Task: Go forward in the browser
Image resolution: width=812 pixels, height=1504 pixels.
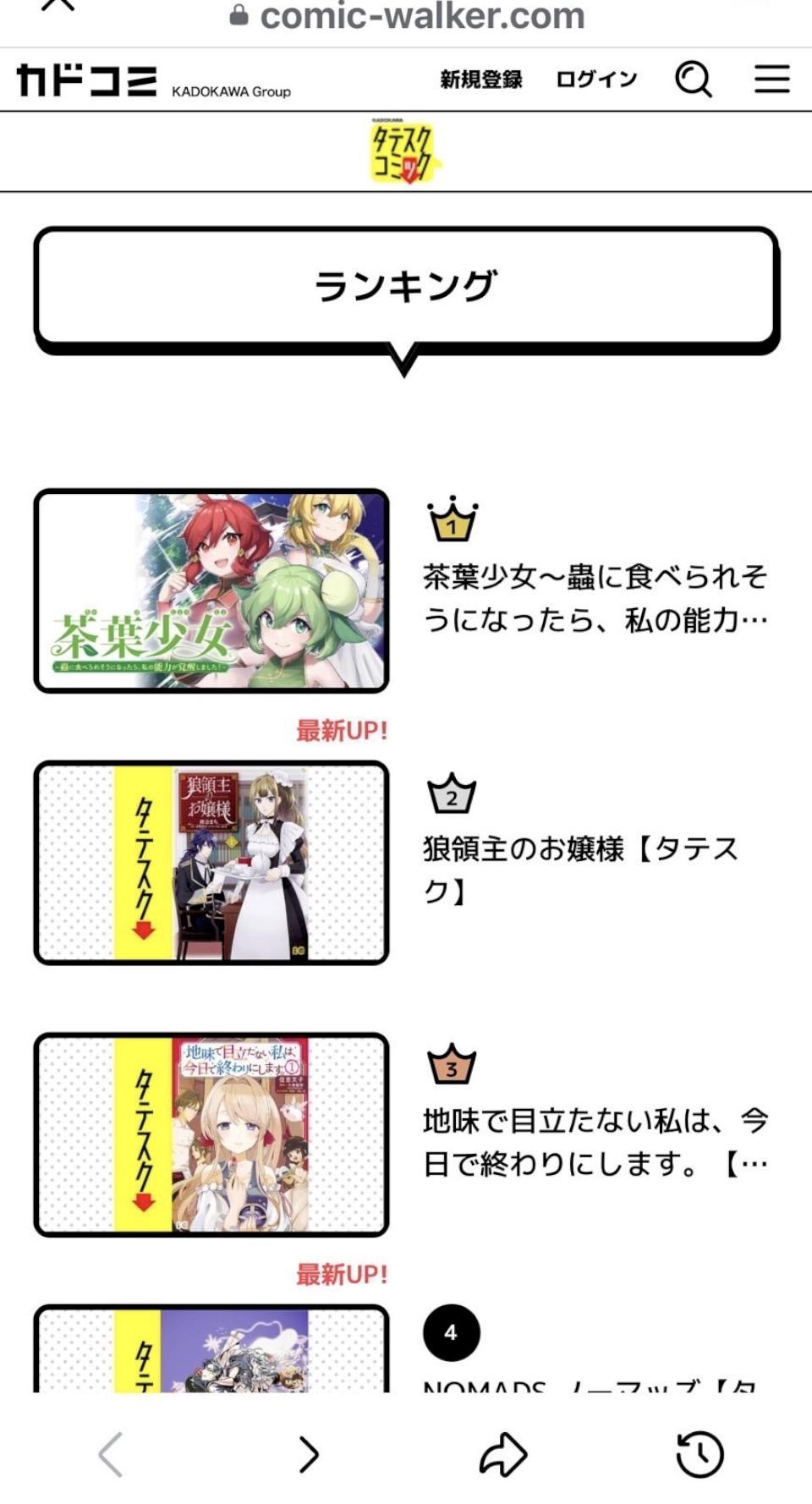Action: click(x=310, y=1455)
